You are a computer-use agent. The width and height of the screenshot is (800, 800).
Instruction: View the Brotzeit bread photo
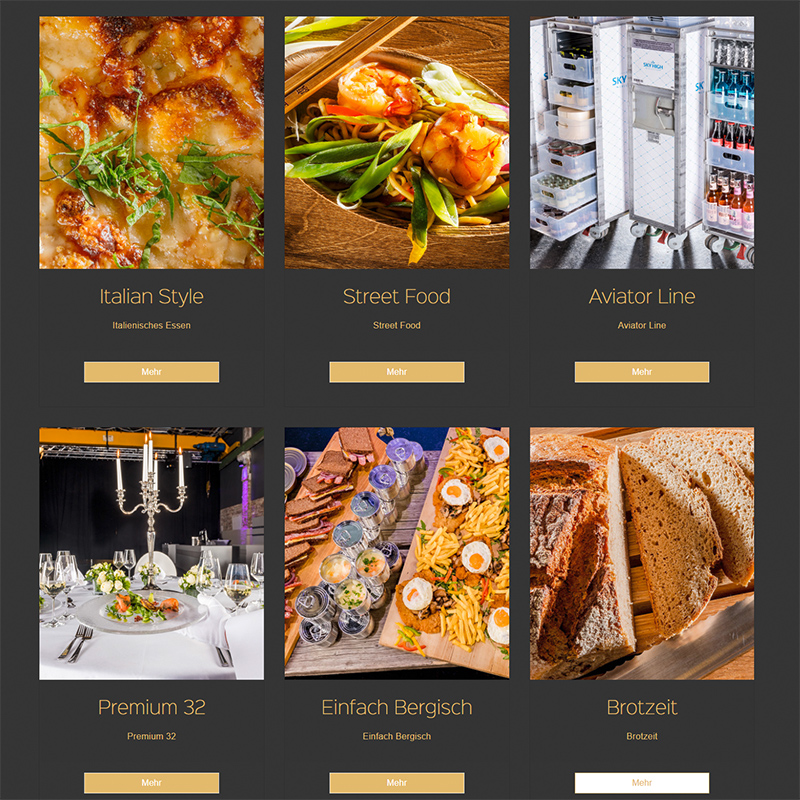click(641, 553)
